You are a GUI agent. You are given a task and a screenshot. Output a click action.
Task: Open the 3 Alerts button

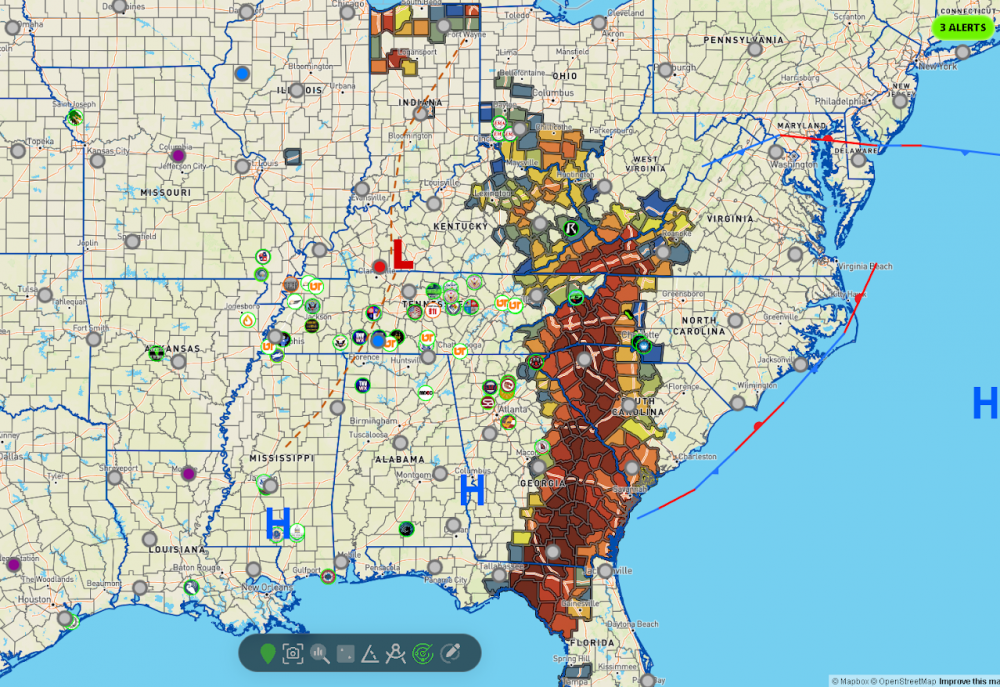[961, 27]
